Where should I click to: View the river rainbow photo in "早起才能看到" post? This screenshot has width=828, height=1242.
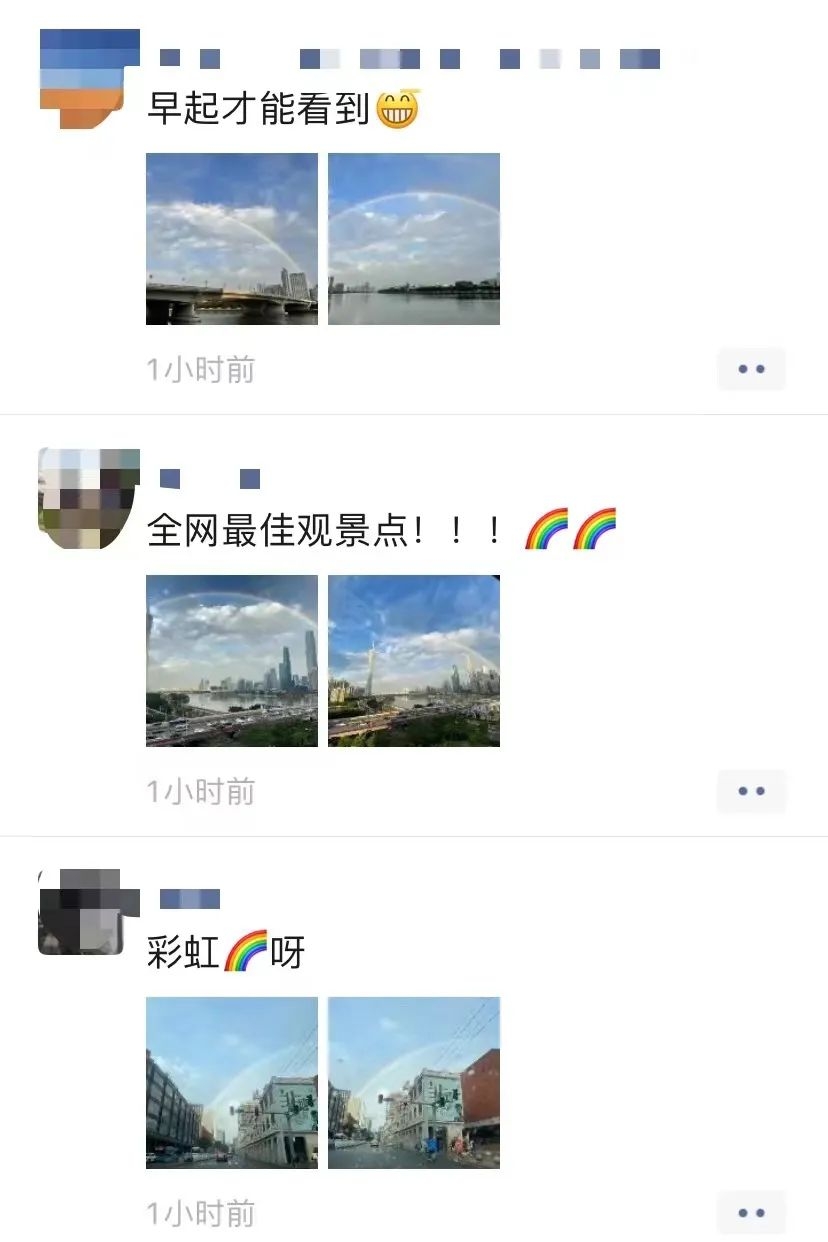(x=414, y=239)
